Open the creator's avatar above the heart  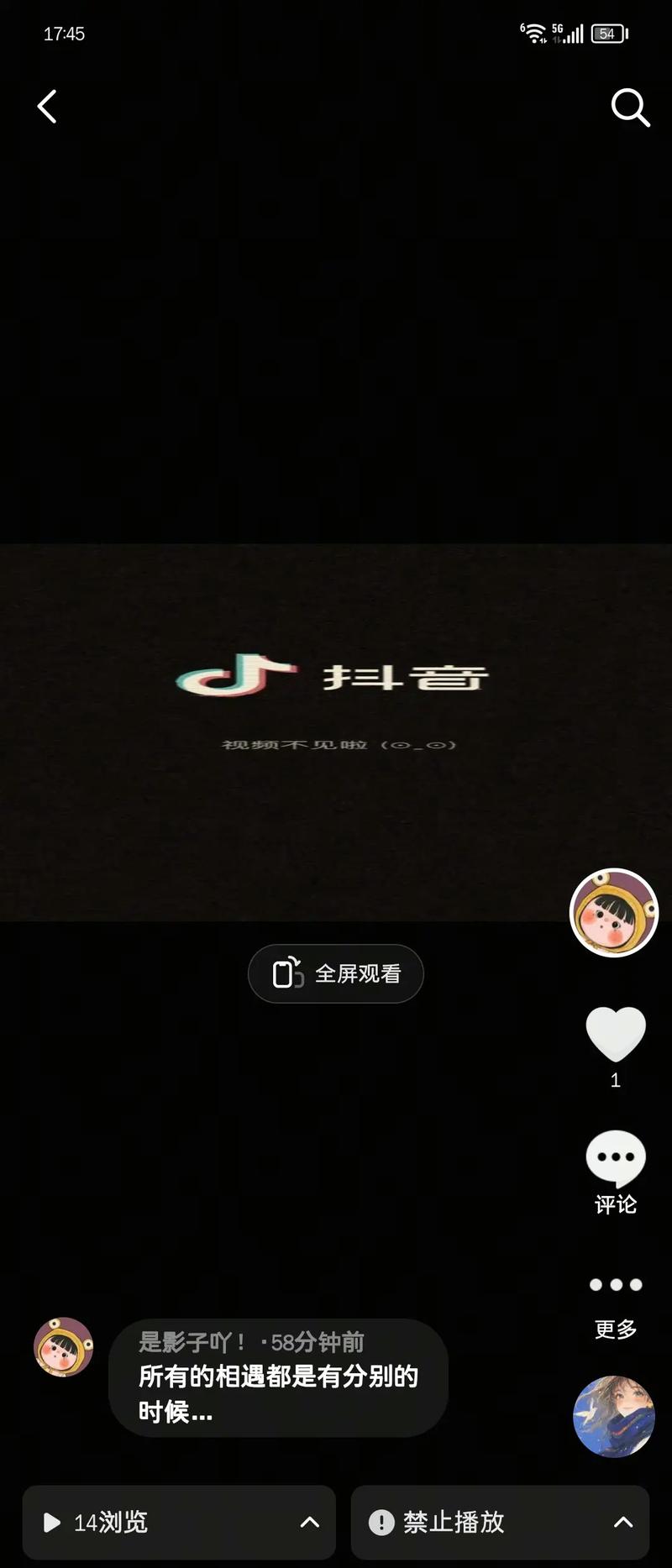tap(614, 912)
